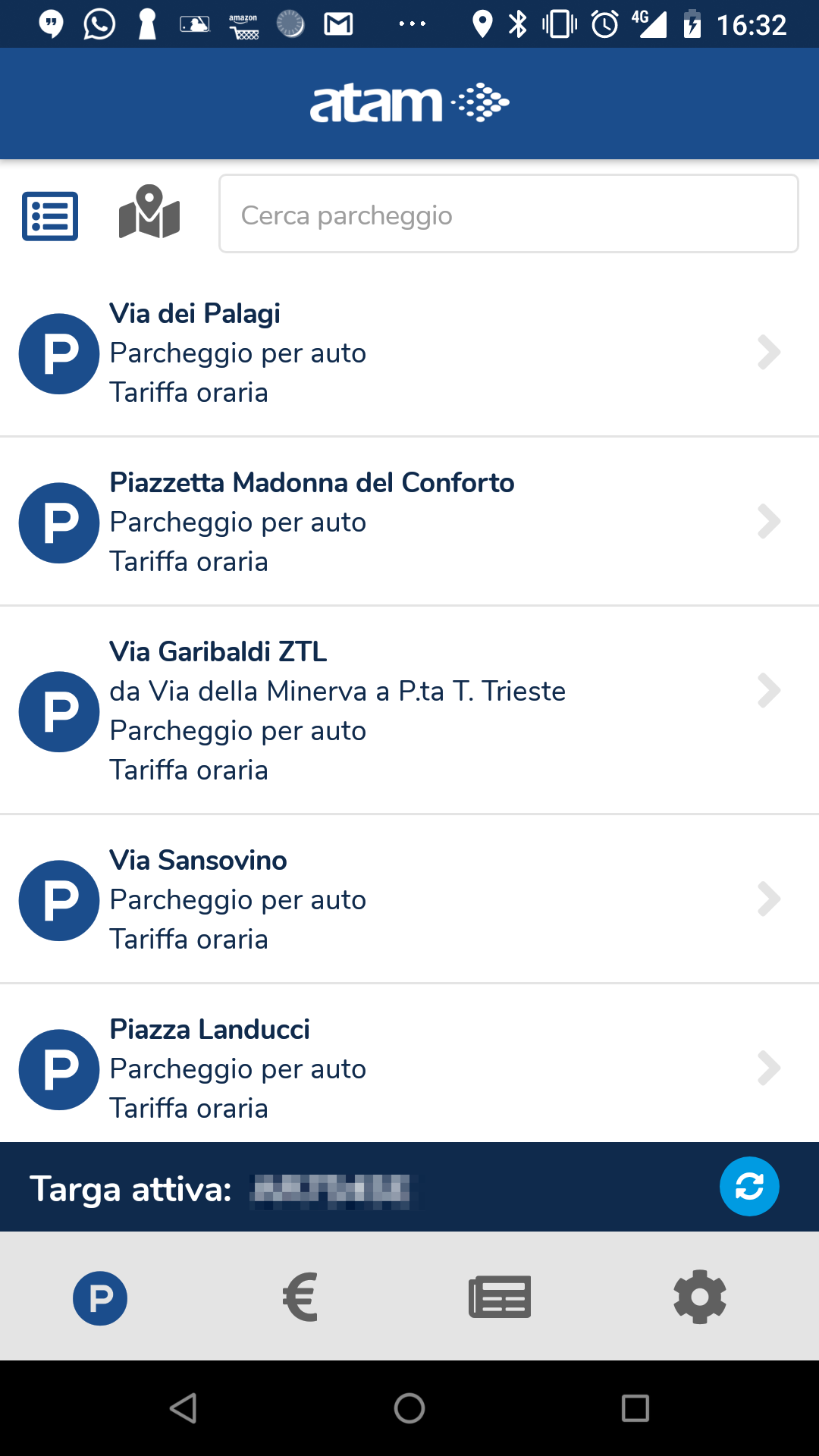The width and height of the screenshot is (819, 1456).
Task: Focus the Cerca parcheggio search field
Action: pyautogui.click(x=508, y=215)
